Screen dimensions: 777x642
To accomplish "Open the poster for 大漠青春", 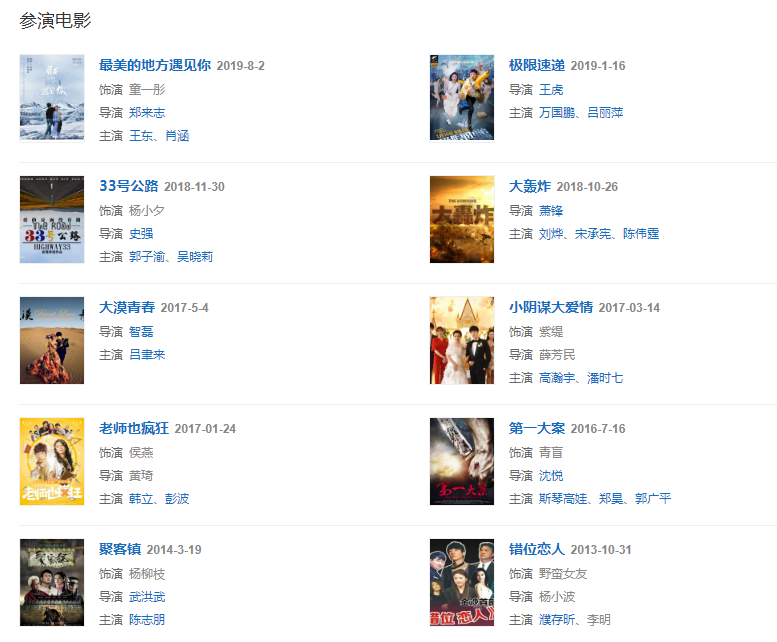I will coord(52,340).
